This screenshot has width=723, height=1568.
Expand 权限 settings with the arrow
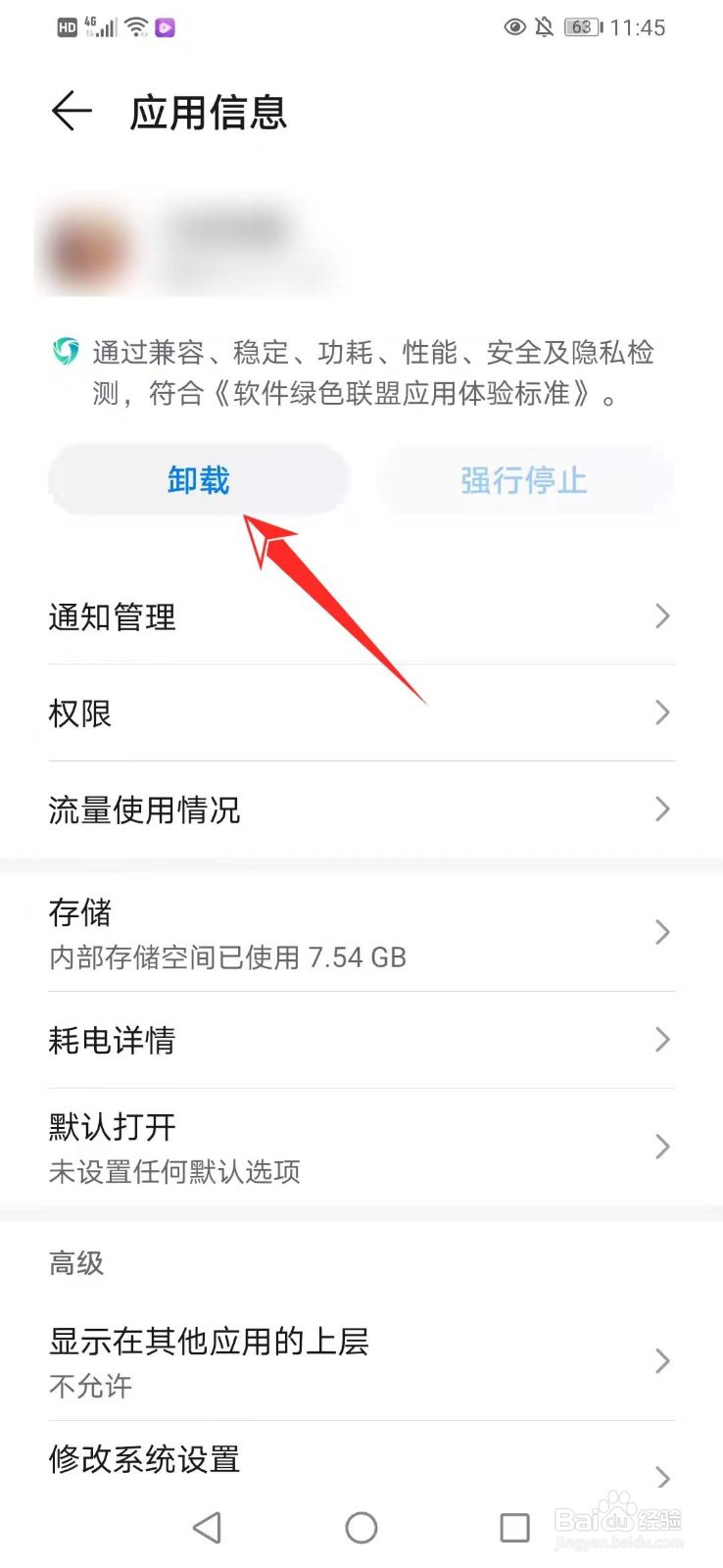[662, 712]
